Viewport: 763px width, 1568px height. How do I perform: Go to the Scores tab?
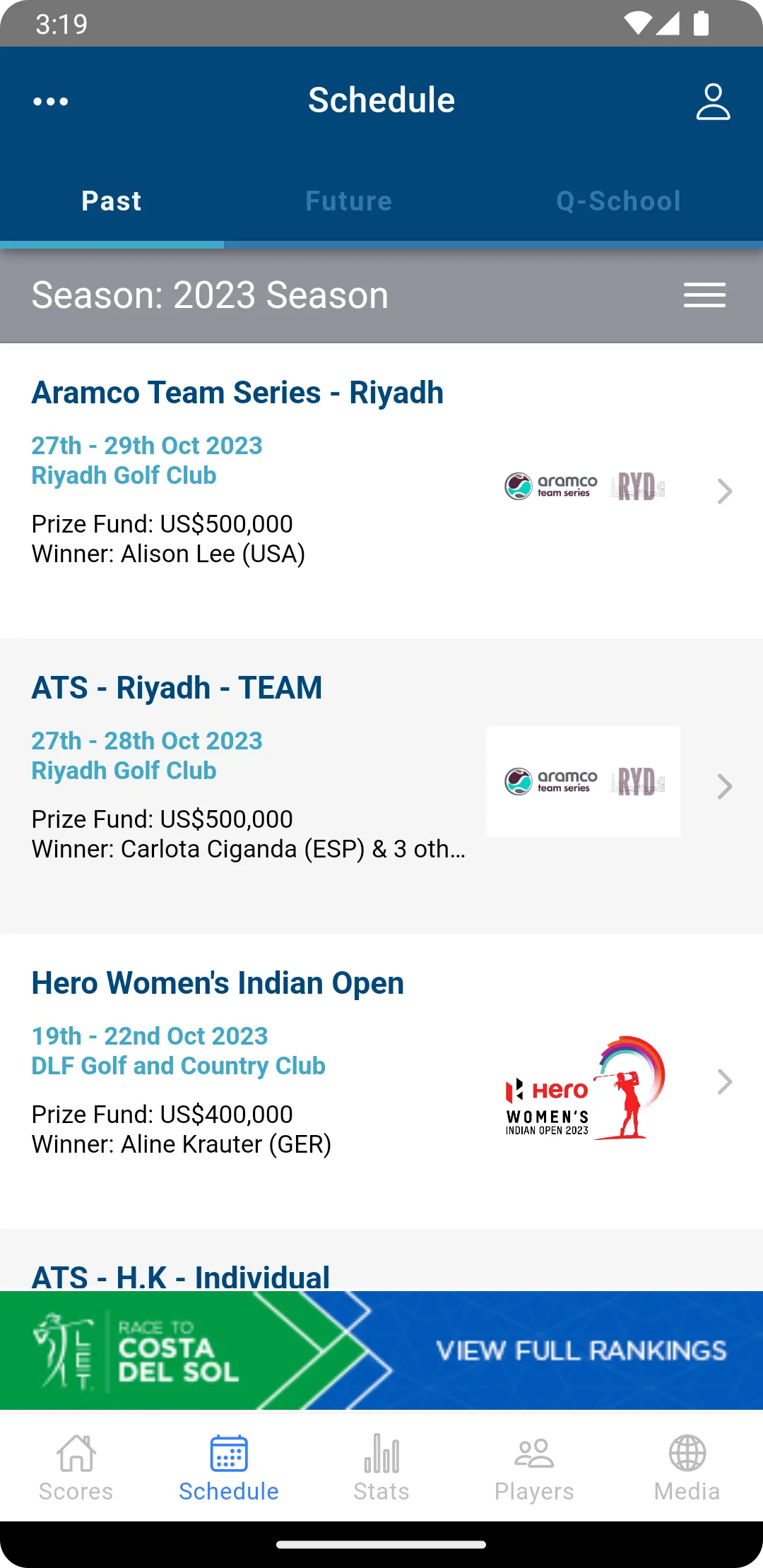pos(76,1468)
